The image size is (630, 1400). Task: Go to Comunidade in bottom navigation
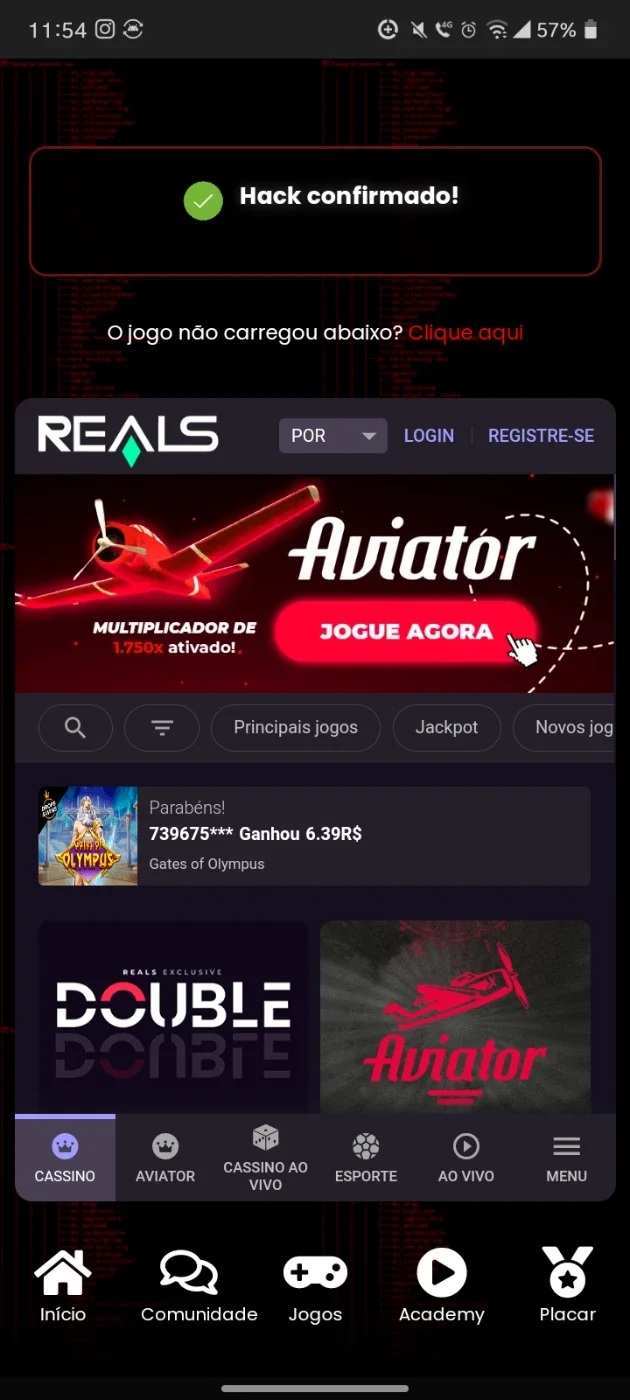click(199, 1287)
